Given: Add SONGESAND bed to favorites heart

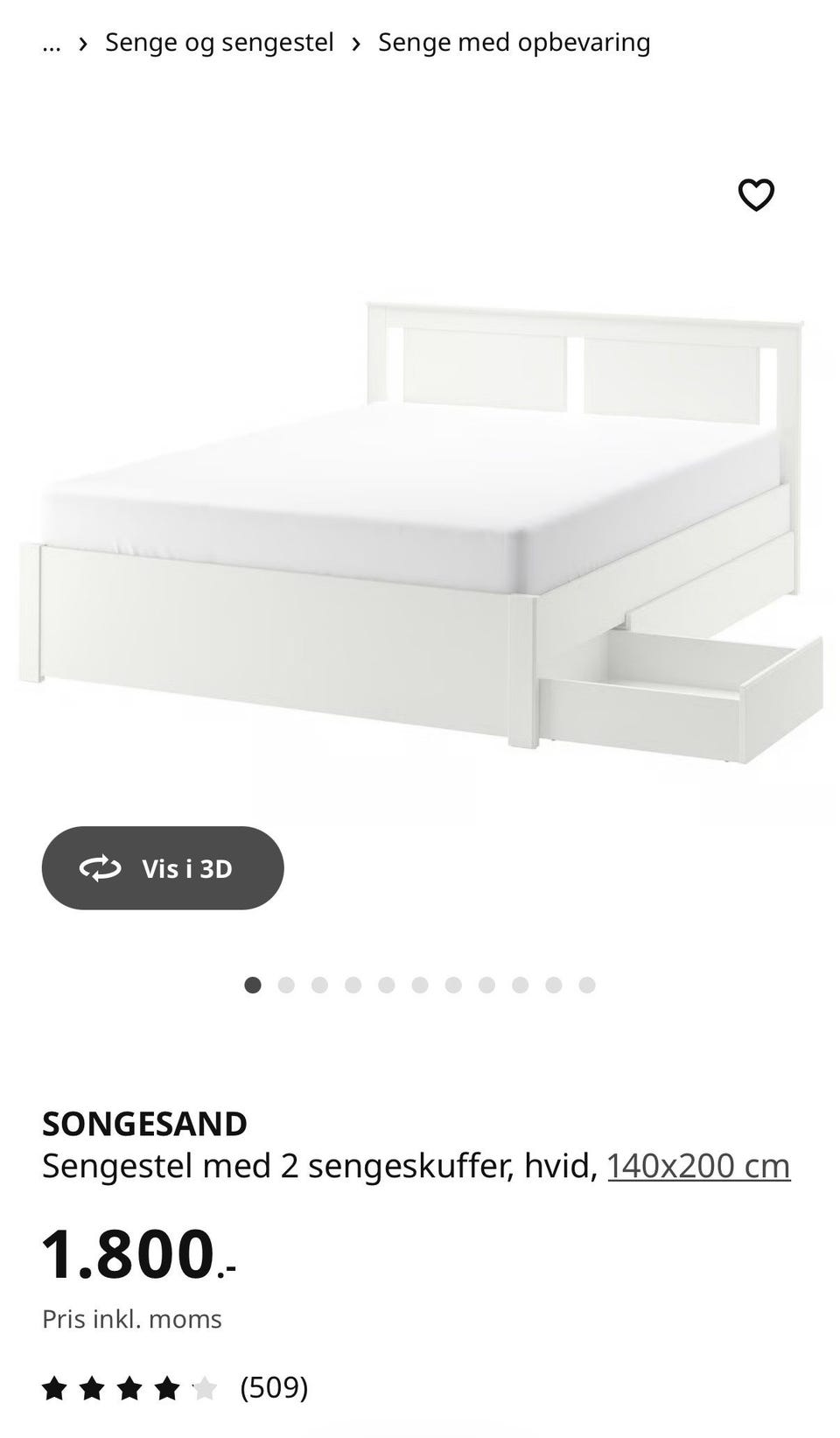Looking at the screenshot, I should coord(756,194).
